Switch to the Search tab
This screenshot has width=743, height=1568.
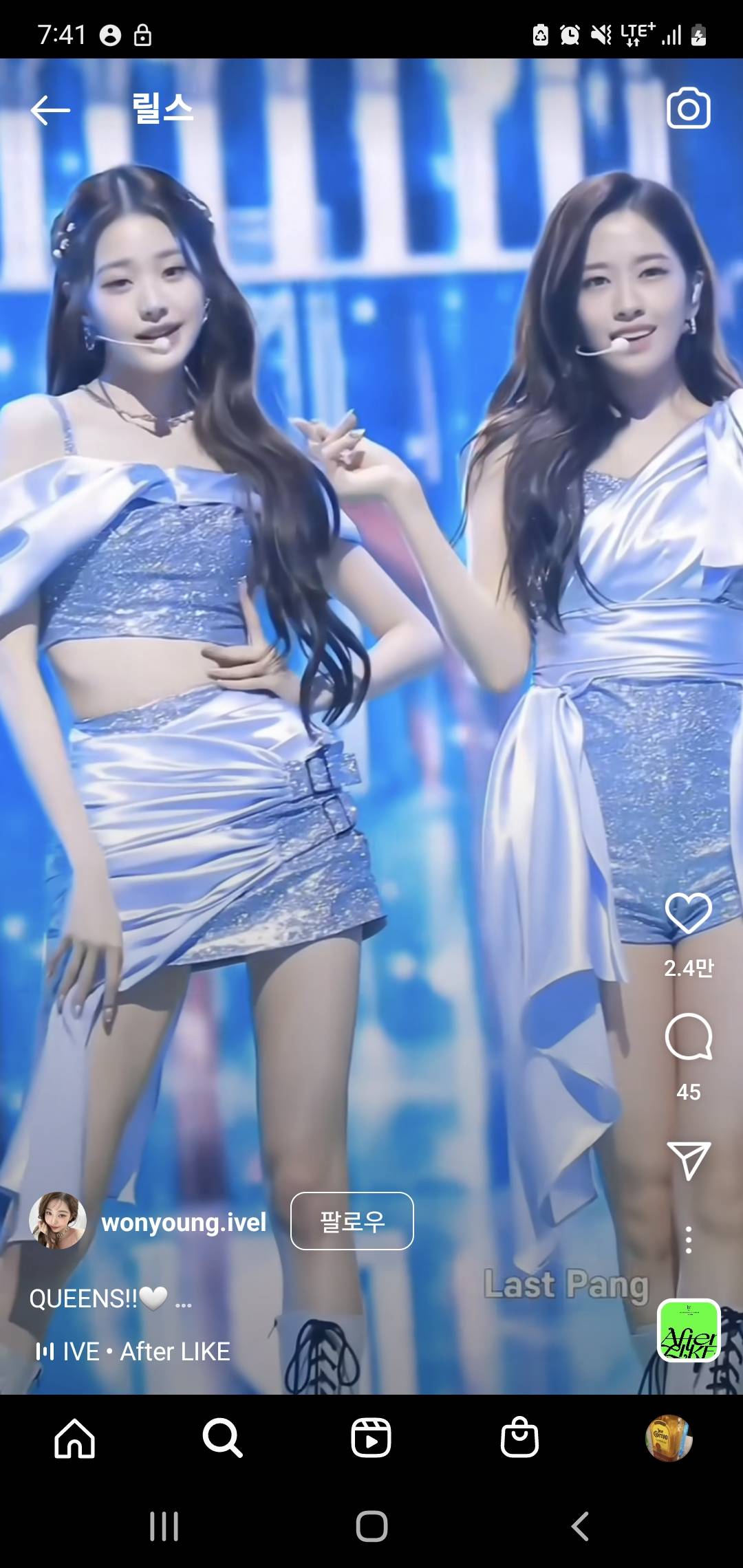[222, 1438]
